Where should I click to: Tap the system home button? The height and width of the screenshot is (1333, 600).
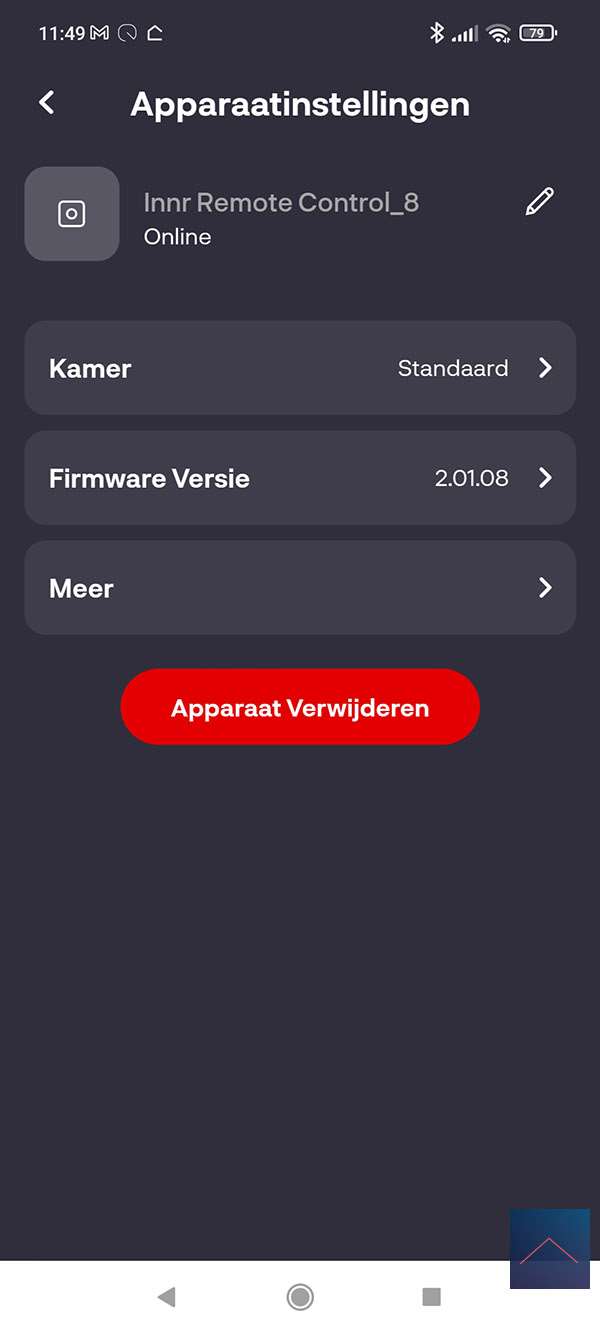[300, 1297]
